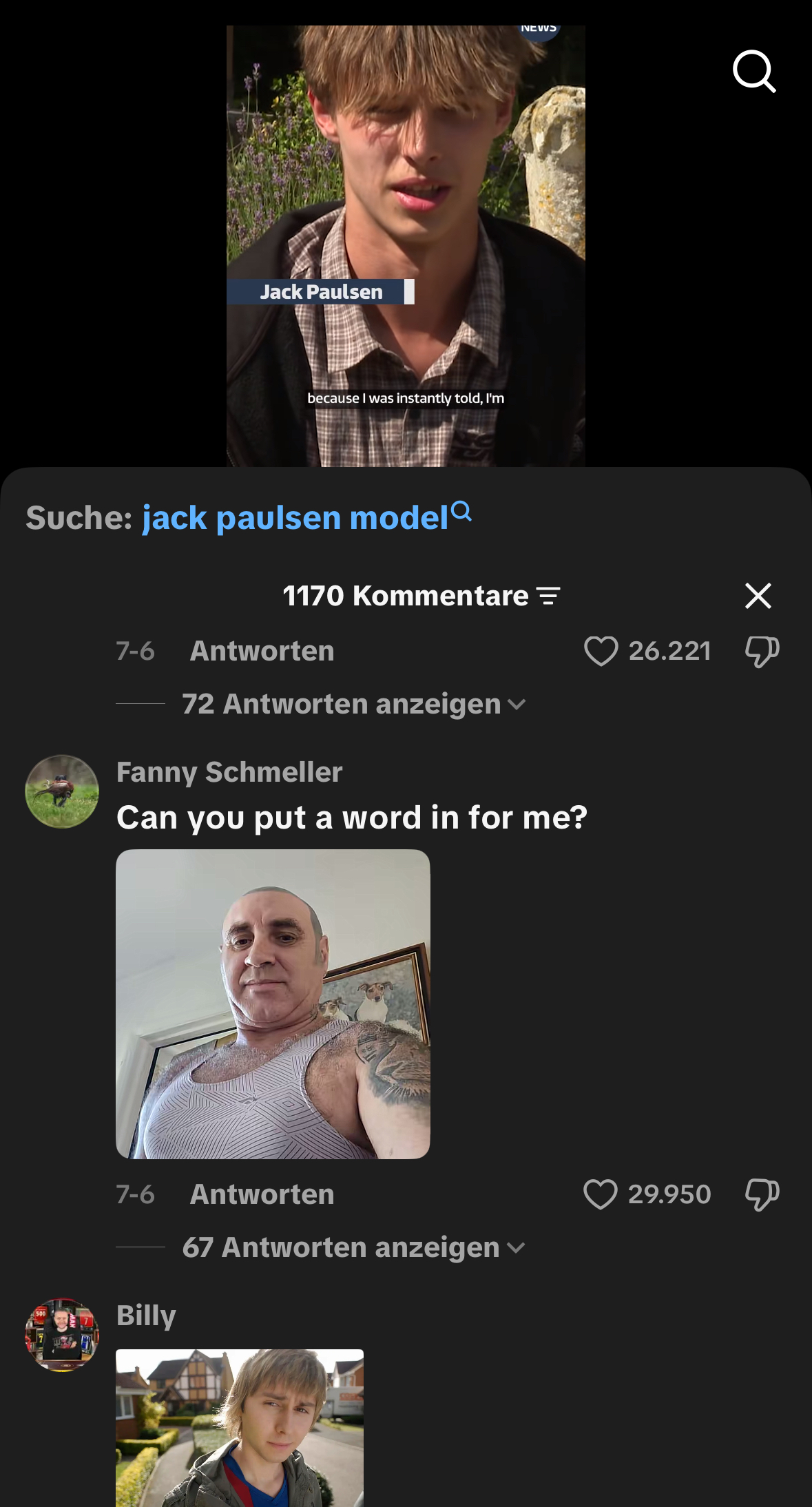
Task: Open the image in Fanny Schmeller's comment
Action: [x=273, y=1004]
